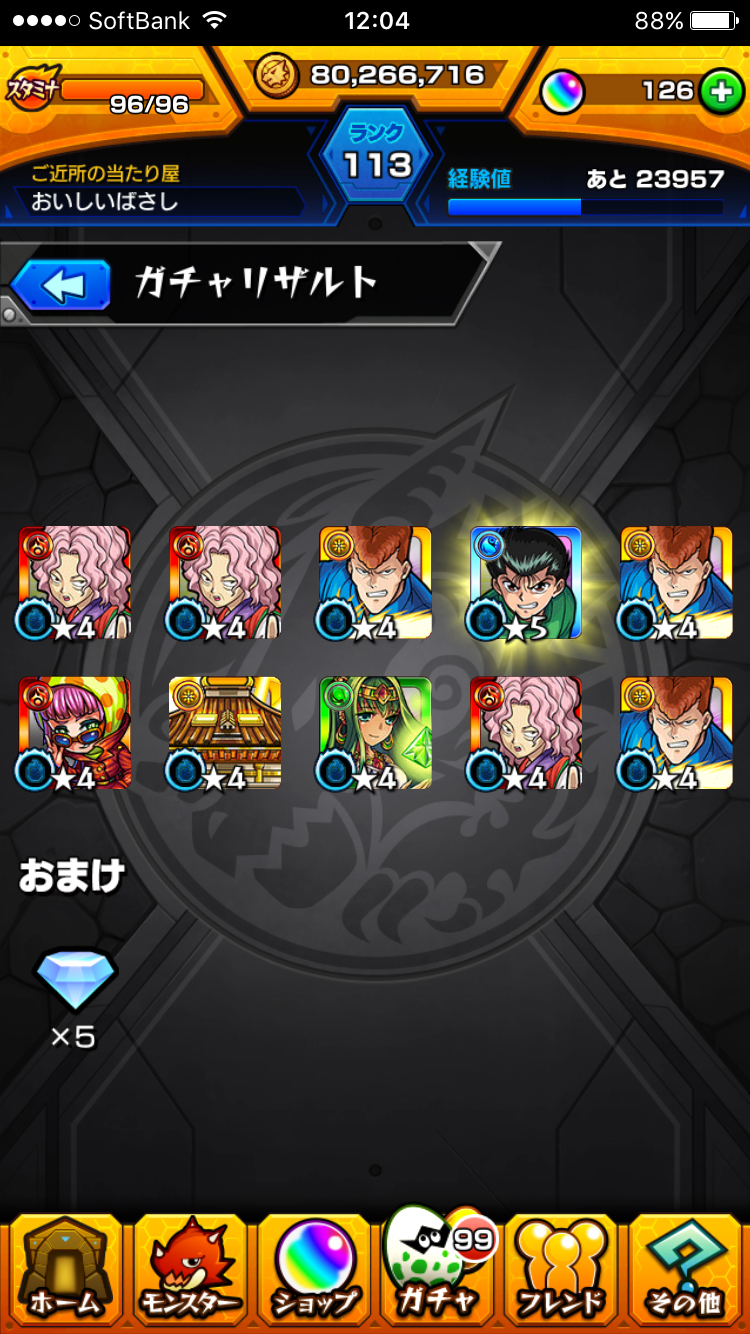Image resolution: width=750 pixels, height=1334 pixels.
Task: Open the green Egyptian queen ★4 monster
Action: point(375,733)
